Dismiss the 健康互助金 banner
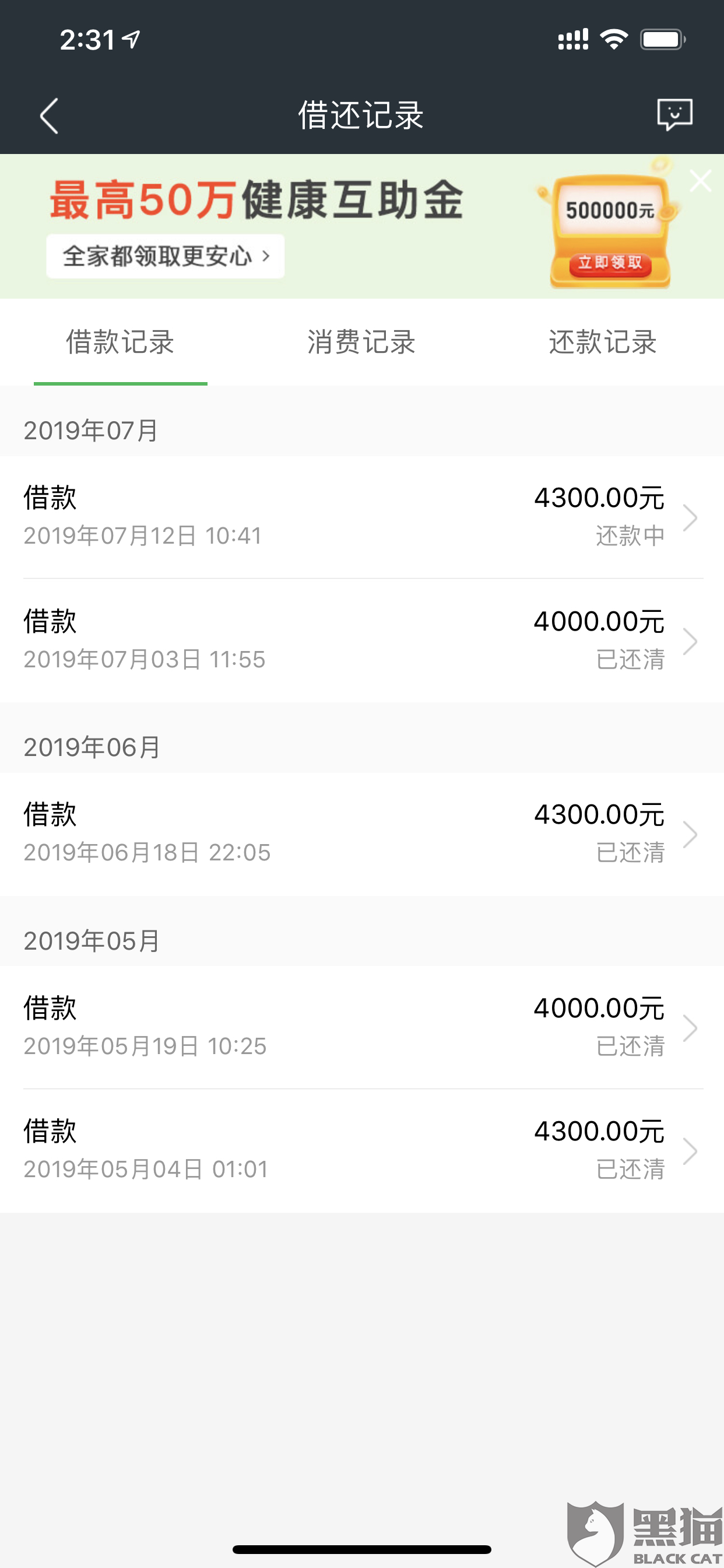This screenshot has width=724, height=1568. click(x=700, y=181)
